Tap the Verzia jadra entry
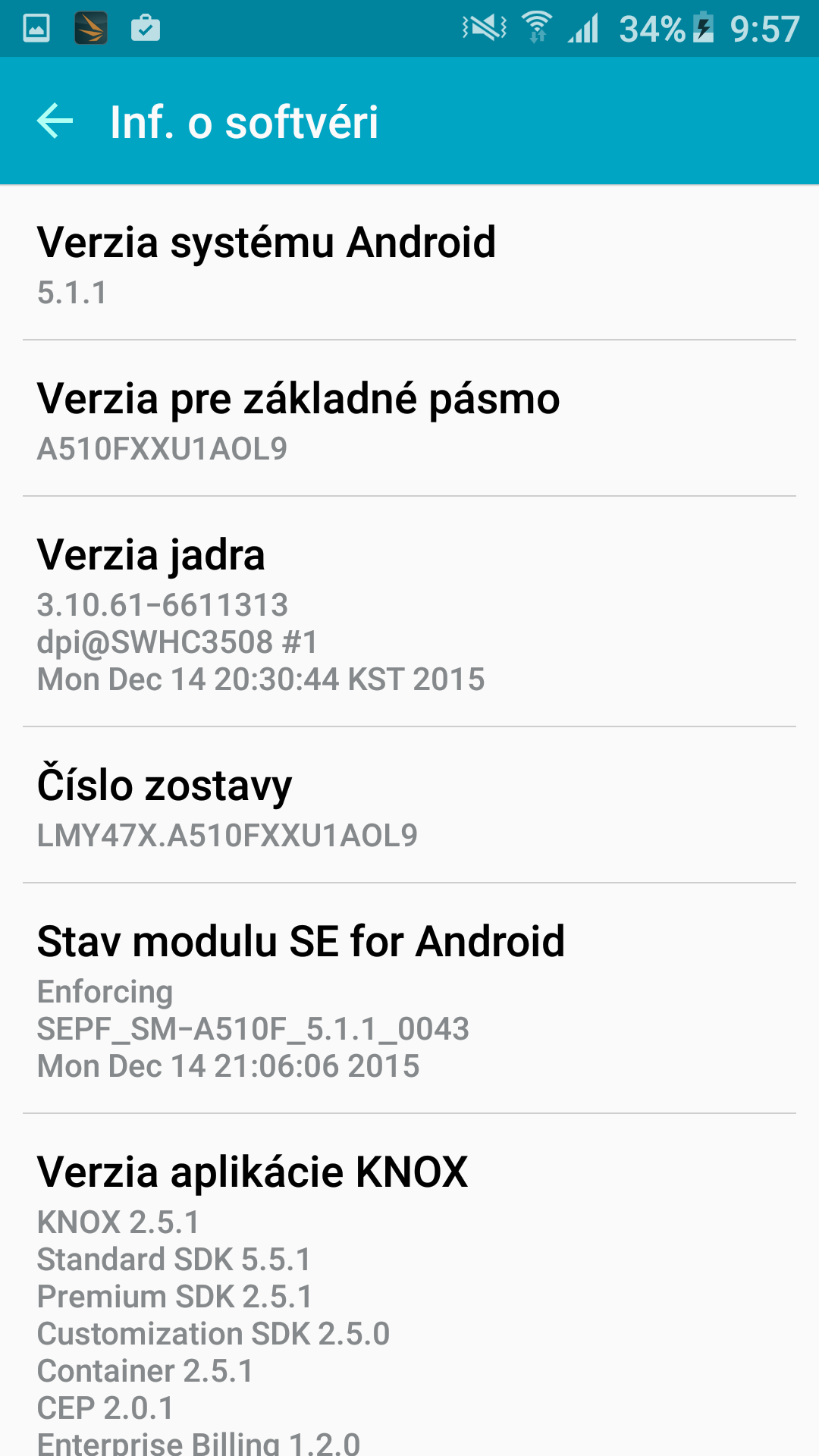 [409, 612]
